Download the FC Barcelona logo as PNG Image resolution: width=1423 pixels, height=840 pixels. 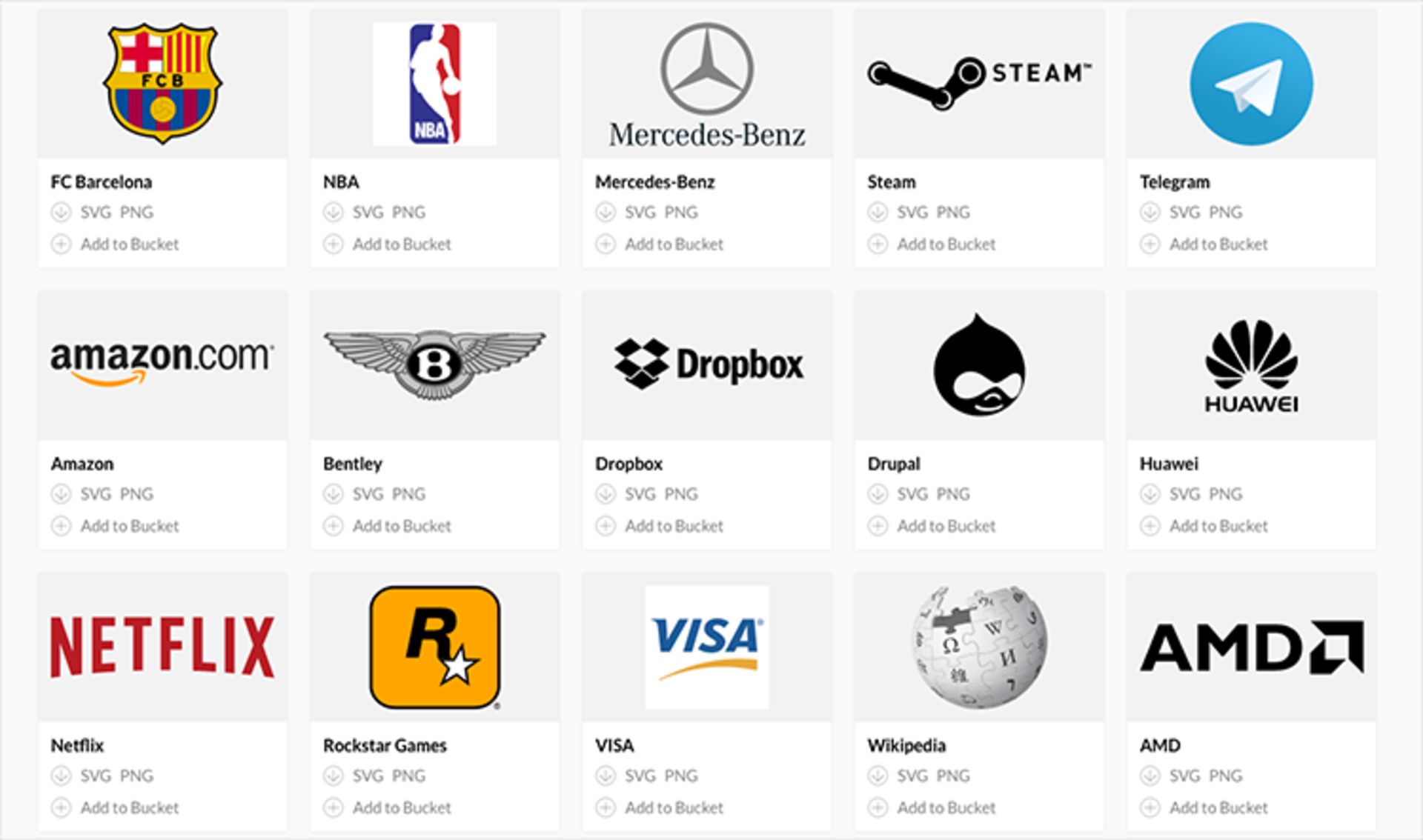point(136,213)
